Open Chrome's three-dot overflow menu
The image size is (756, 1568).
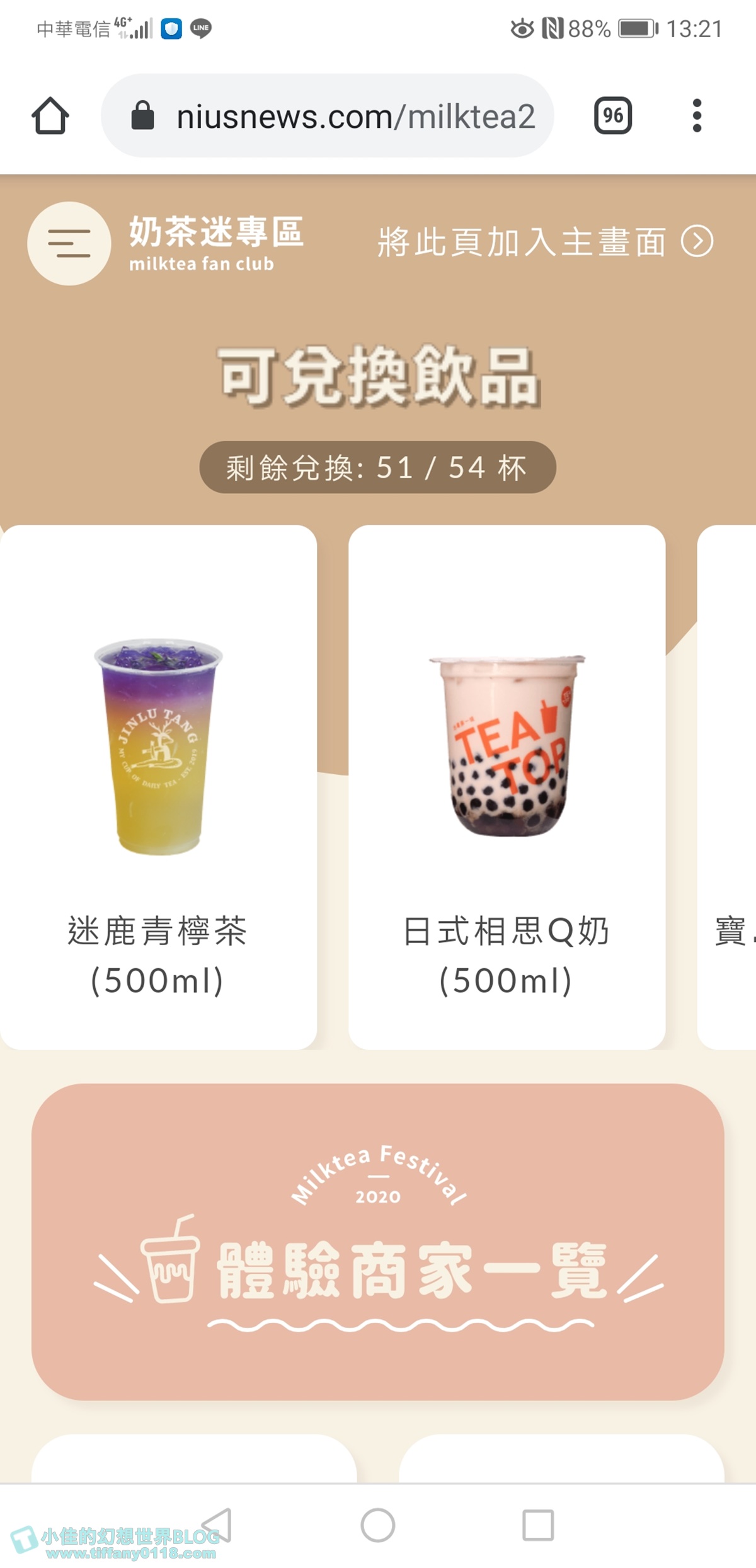(x=697, y=115)
